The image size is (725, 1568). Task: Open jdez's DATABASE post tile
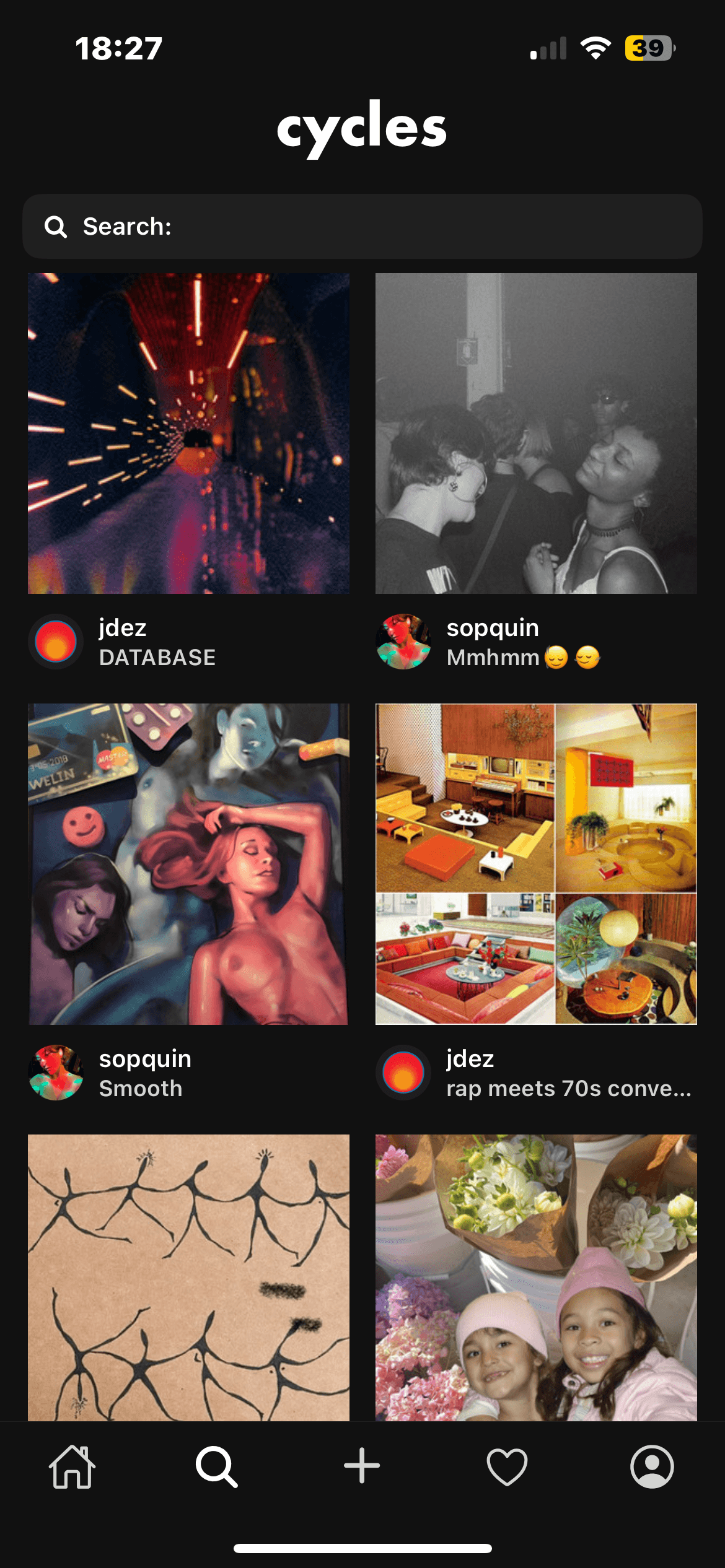188,433
